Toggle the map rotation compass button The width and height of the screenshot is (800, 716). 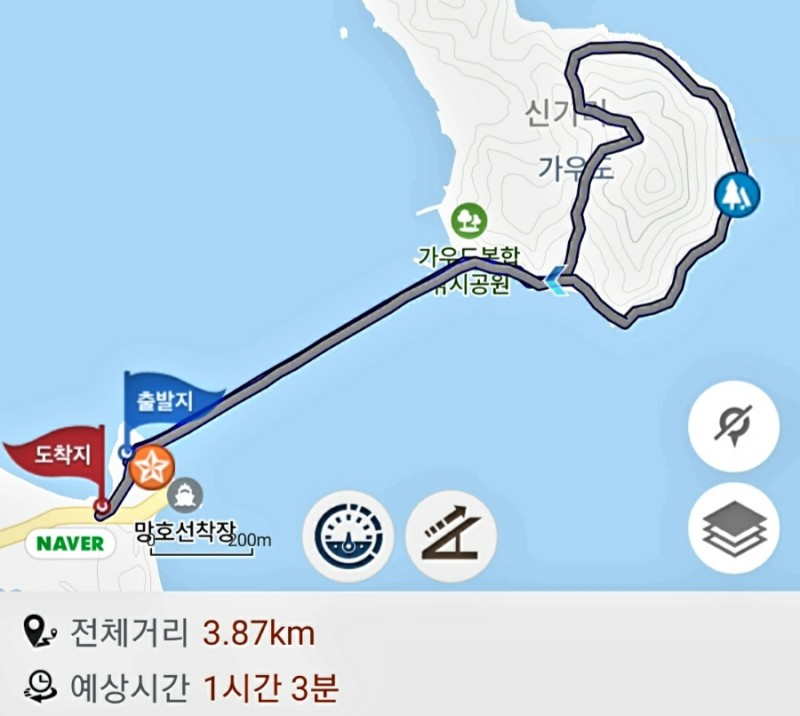coord(734,425)
